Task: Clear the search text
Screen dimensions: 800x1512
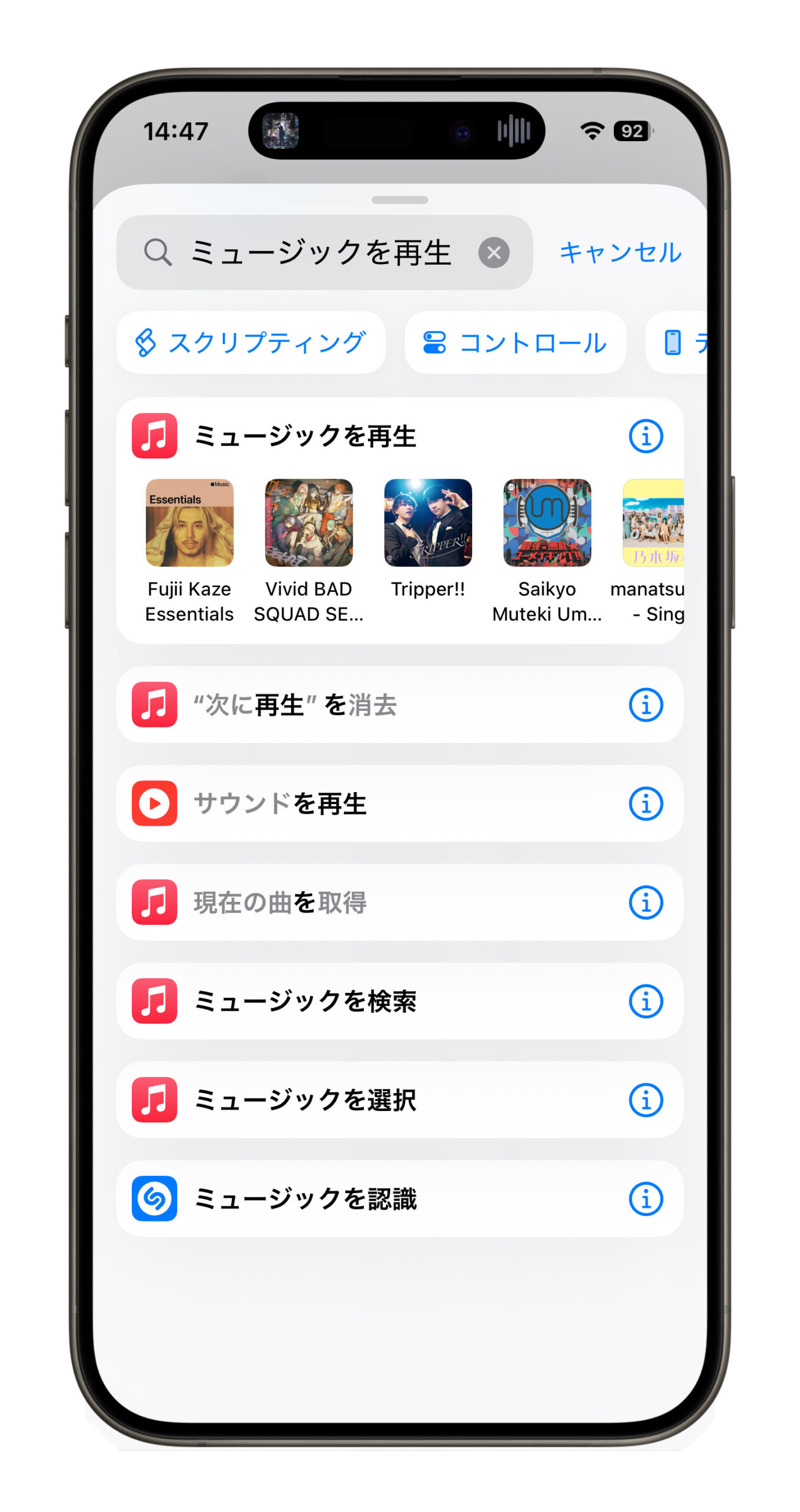Action: [494, 253]
